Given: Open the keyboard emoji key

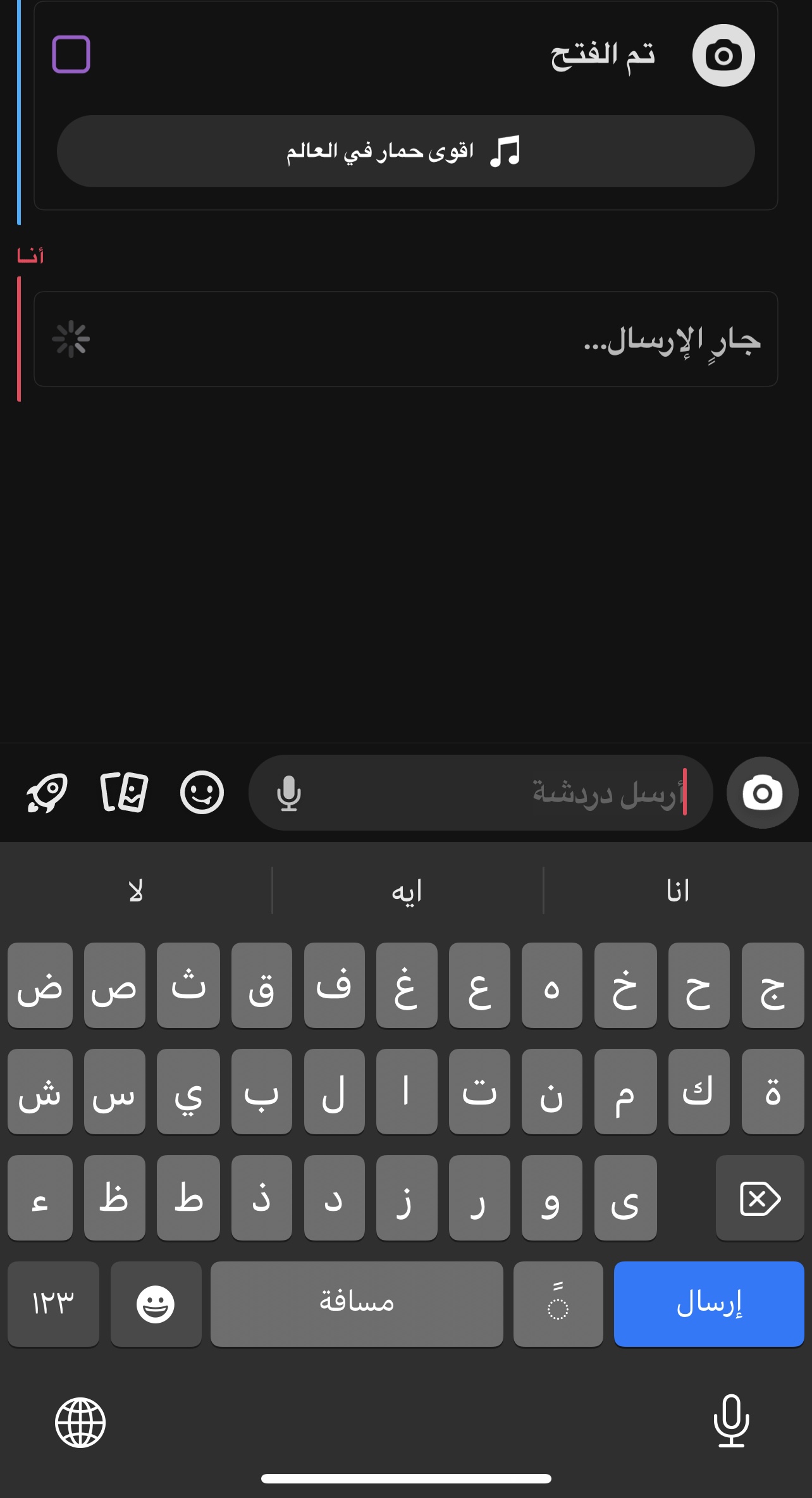Looking at the screenshot, I should point(156,1304).
